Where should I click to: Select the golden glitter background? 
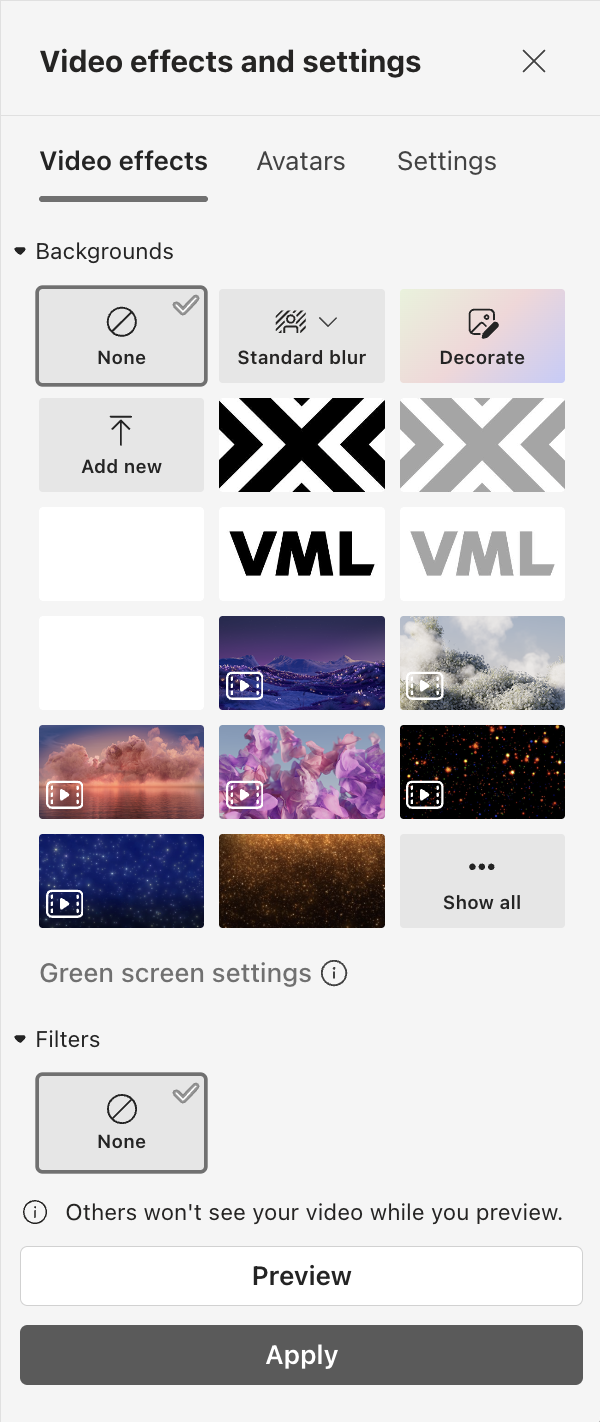(x=302, y=881)
